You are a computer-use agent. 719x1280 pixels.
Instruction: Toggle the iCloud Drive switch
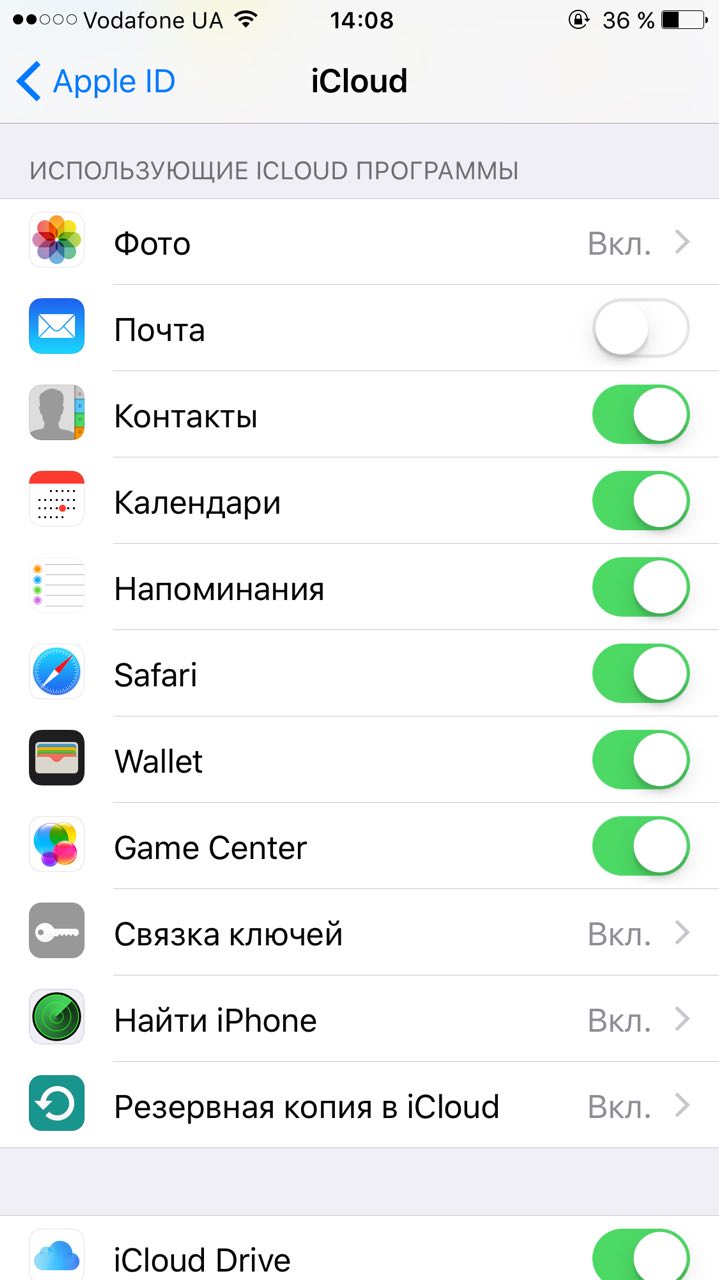(x=640, y=1255)
